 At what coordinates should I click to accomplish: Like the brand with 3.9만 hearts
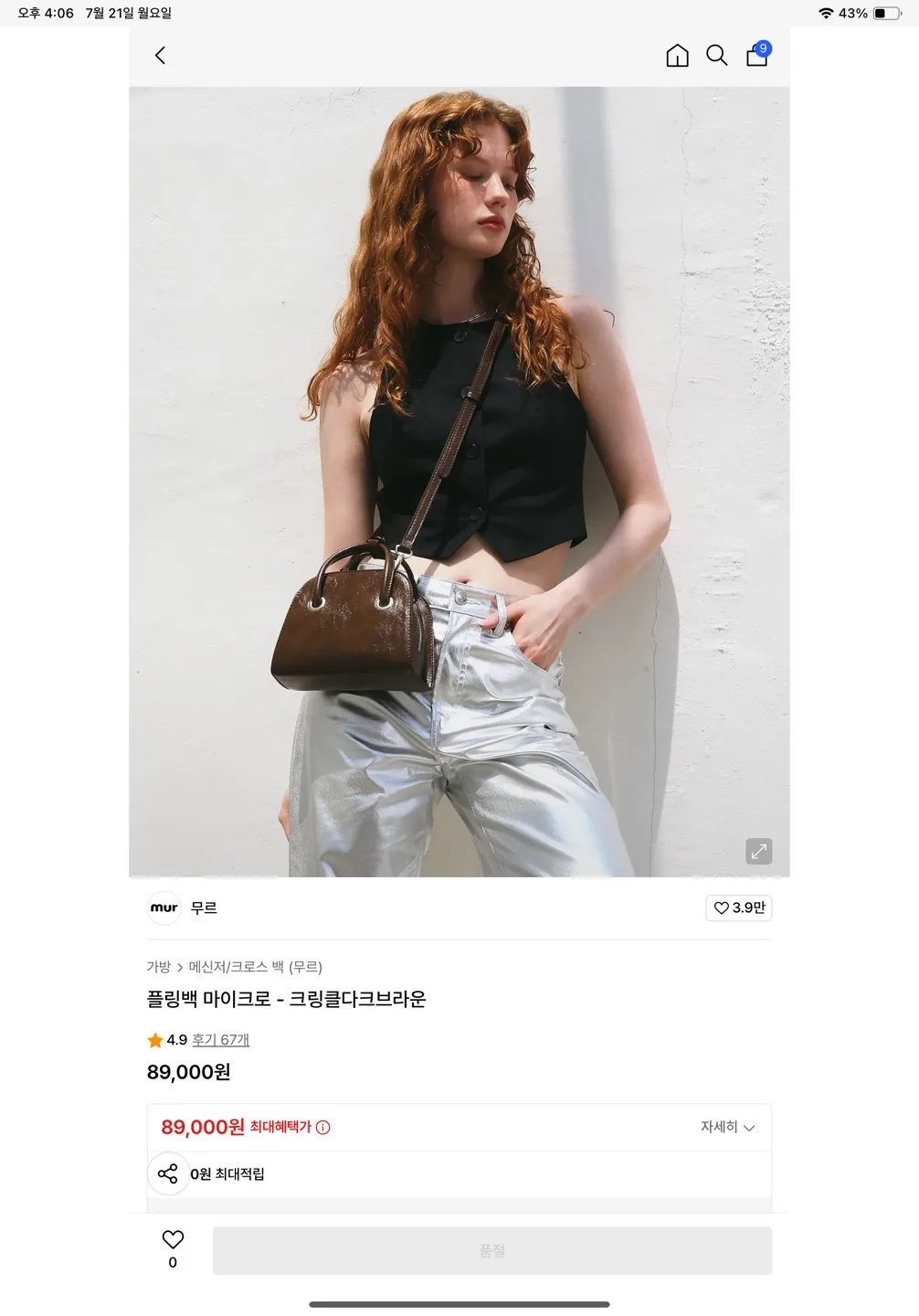[x=738, y=907]
